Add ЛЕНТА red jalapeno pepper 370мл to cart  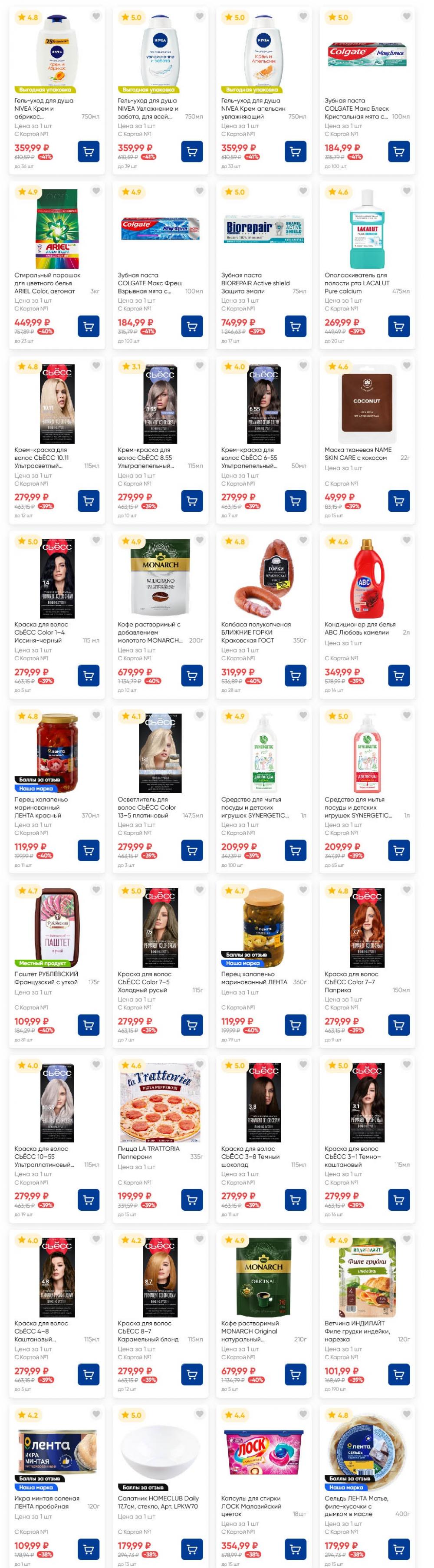(x=88, y=850)
